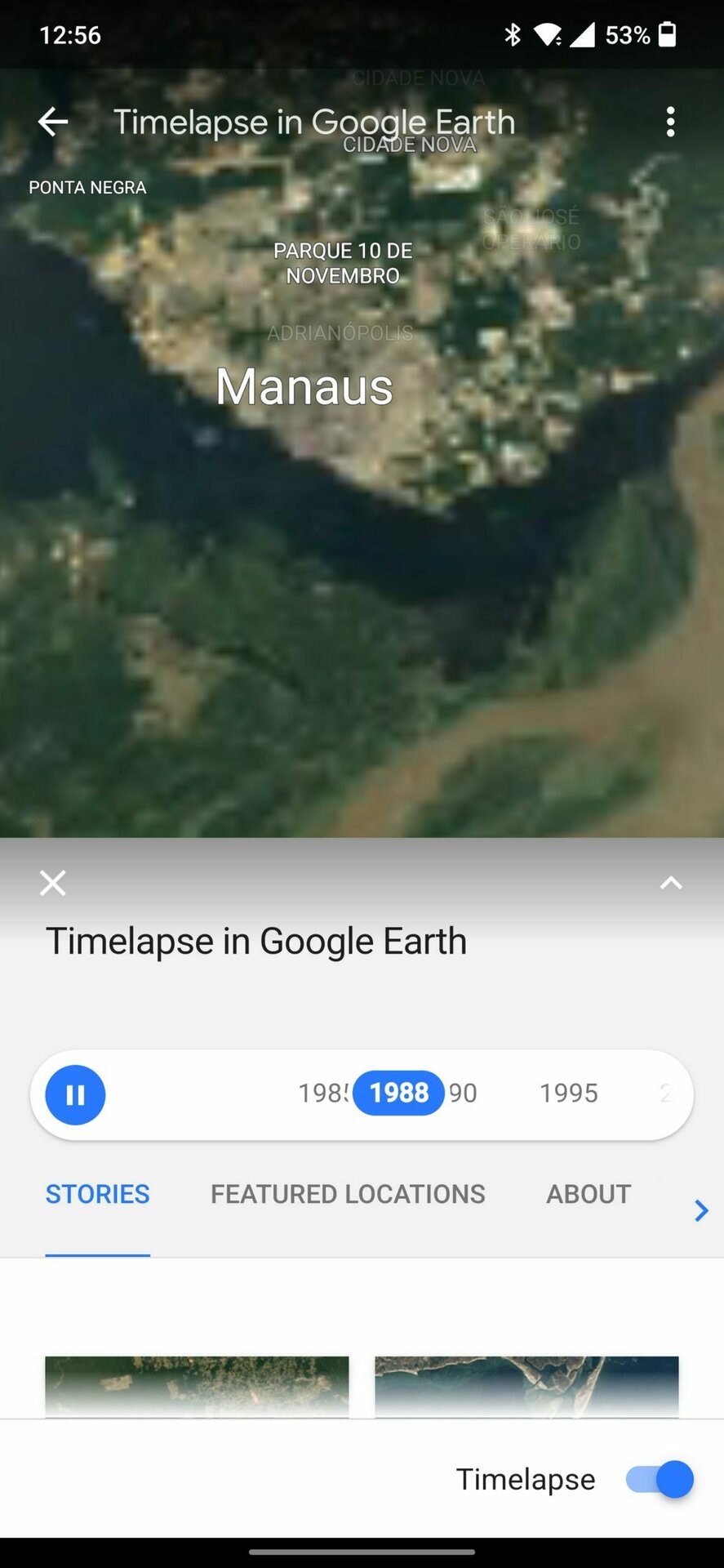Screen dimensions: 724x1568
Task: Open the About tab
Action: point(589,1195)
